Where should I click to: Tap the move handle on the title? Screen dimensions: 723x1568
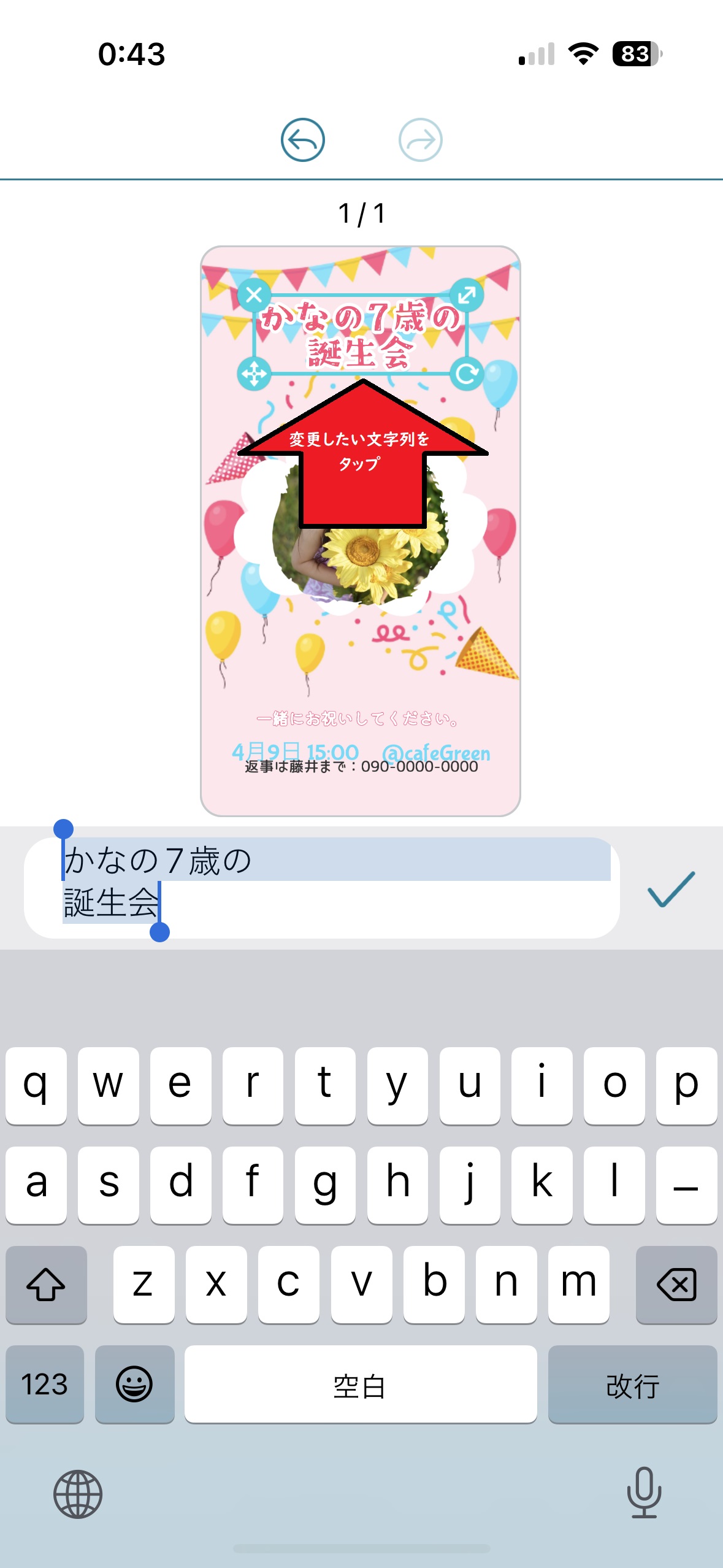[254, 374]
